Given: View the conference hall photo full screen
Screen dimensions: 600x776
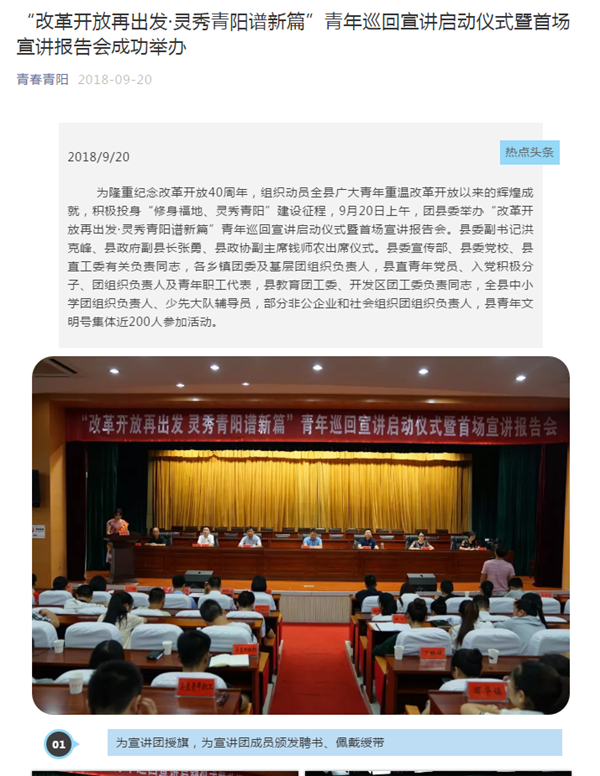Looking at the screenshot, I should (x=300, y=535).
